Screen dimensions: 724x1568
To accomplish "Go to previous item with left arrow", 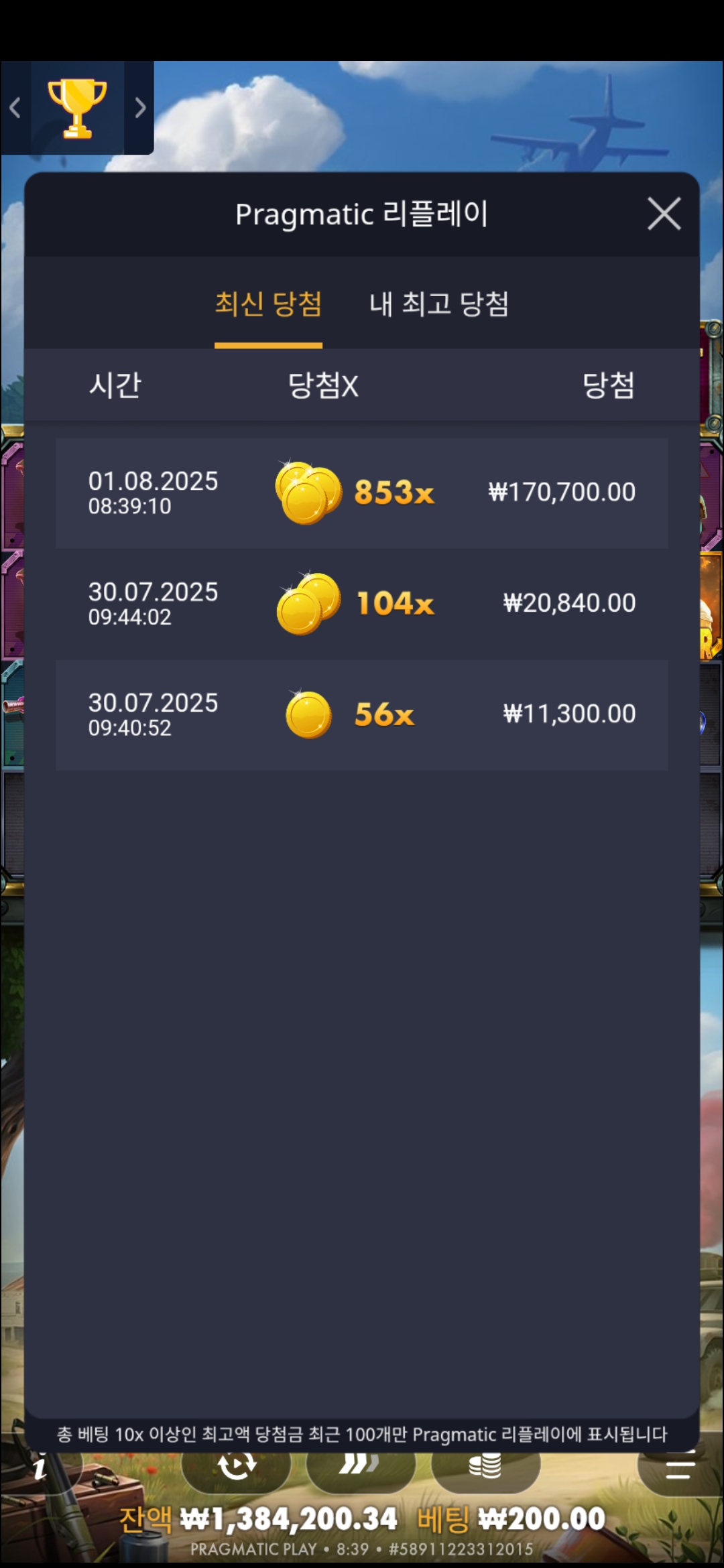I will 15,108.
